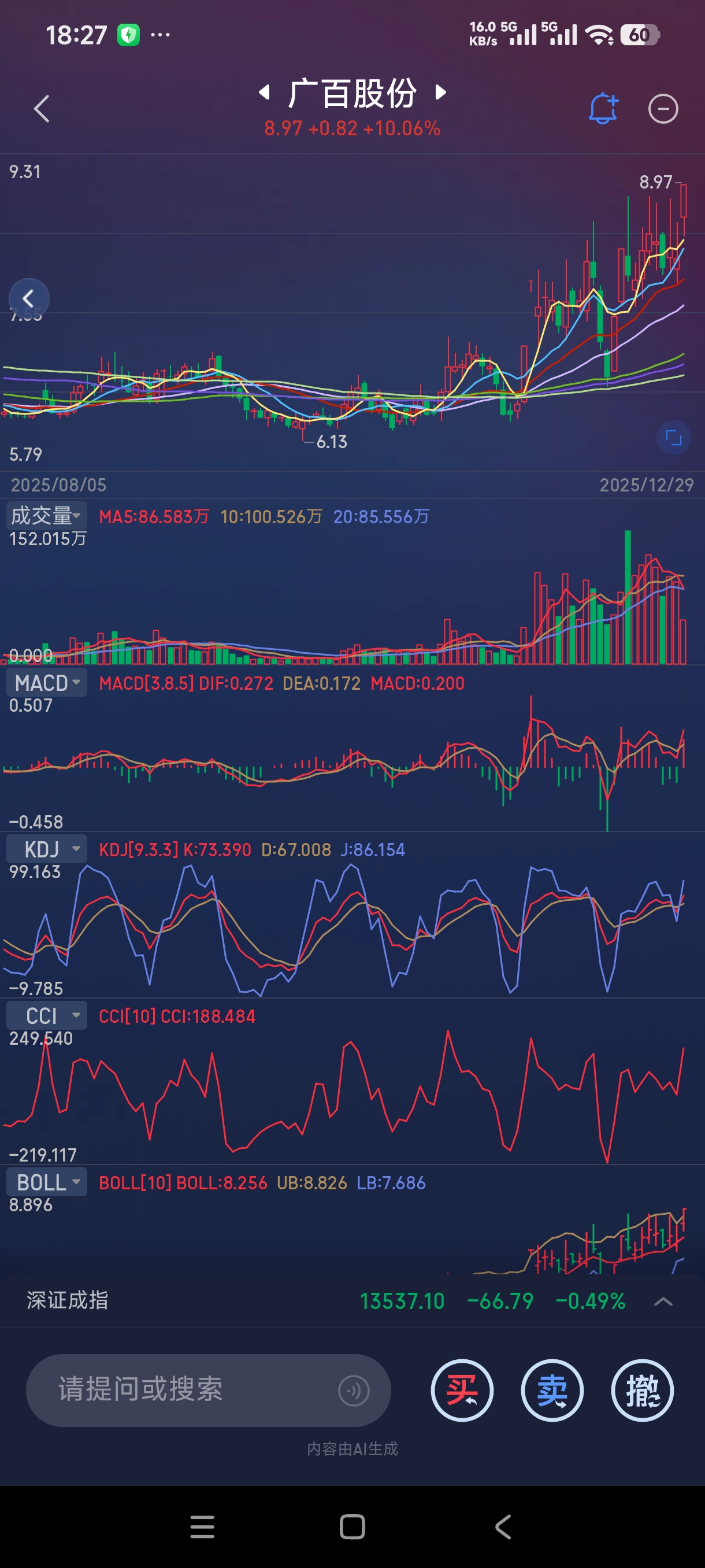Expand the 深证成指 index bar
This screenshot has height=1568, width=705.
(x=662, y=1301)
